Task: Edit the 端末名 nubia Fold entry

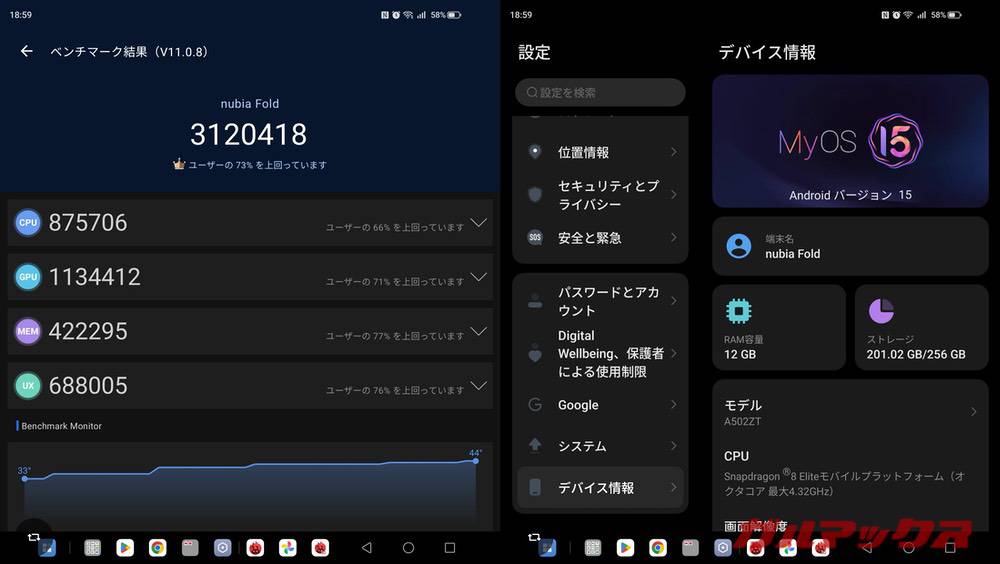Action: click(x=850, y=246)
